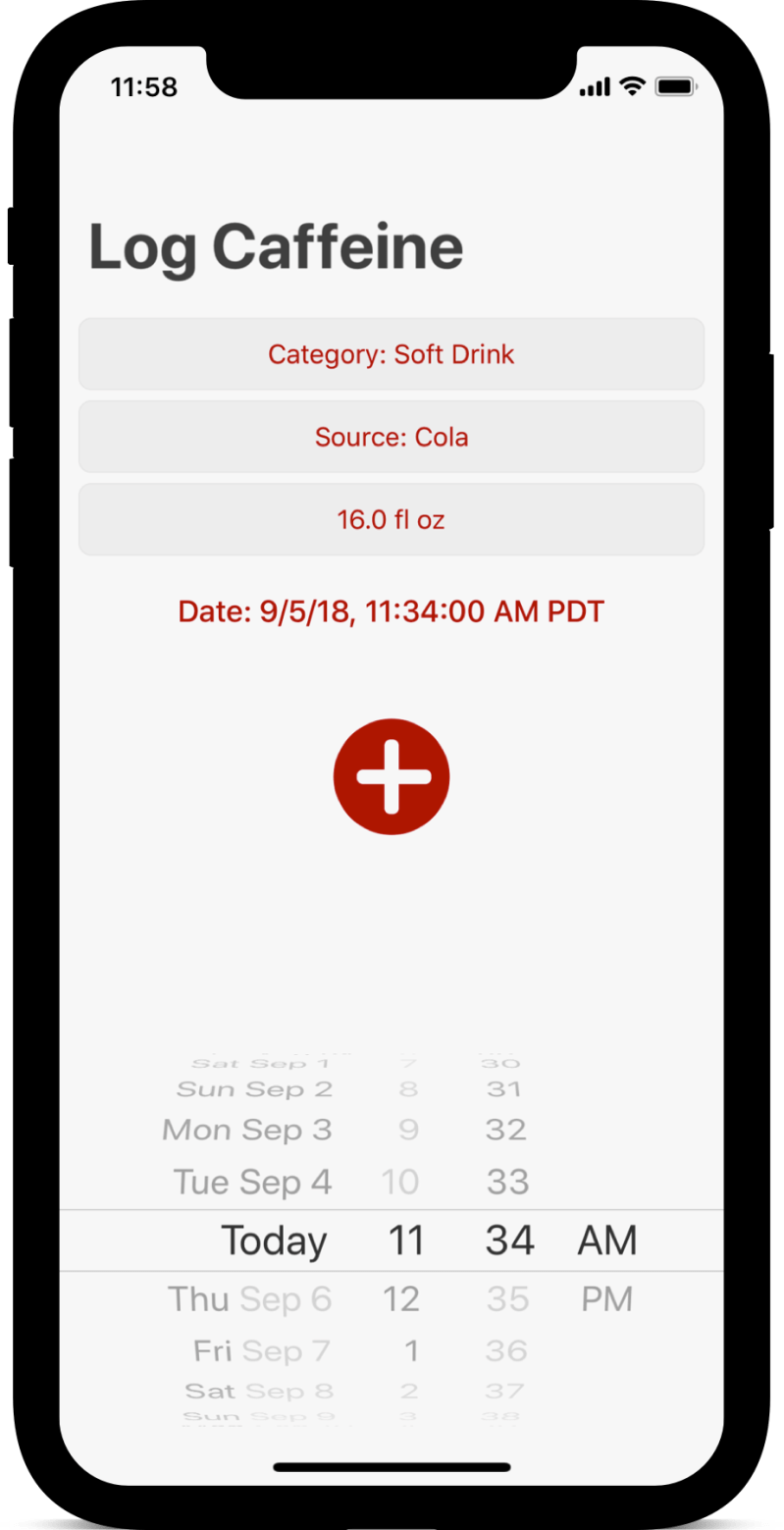Viewport: 784px width, 1530px height.
Task: Select PM in the time picker
Action: 606,1297
